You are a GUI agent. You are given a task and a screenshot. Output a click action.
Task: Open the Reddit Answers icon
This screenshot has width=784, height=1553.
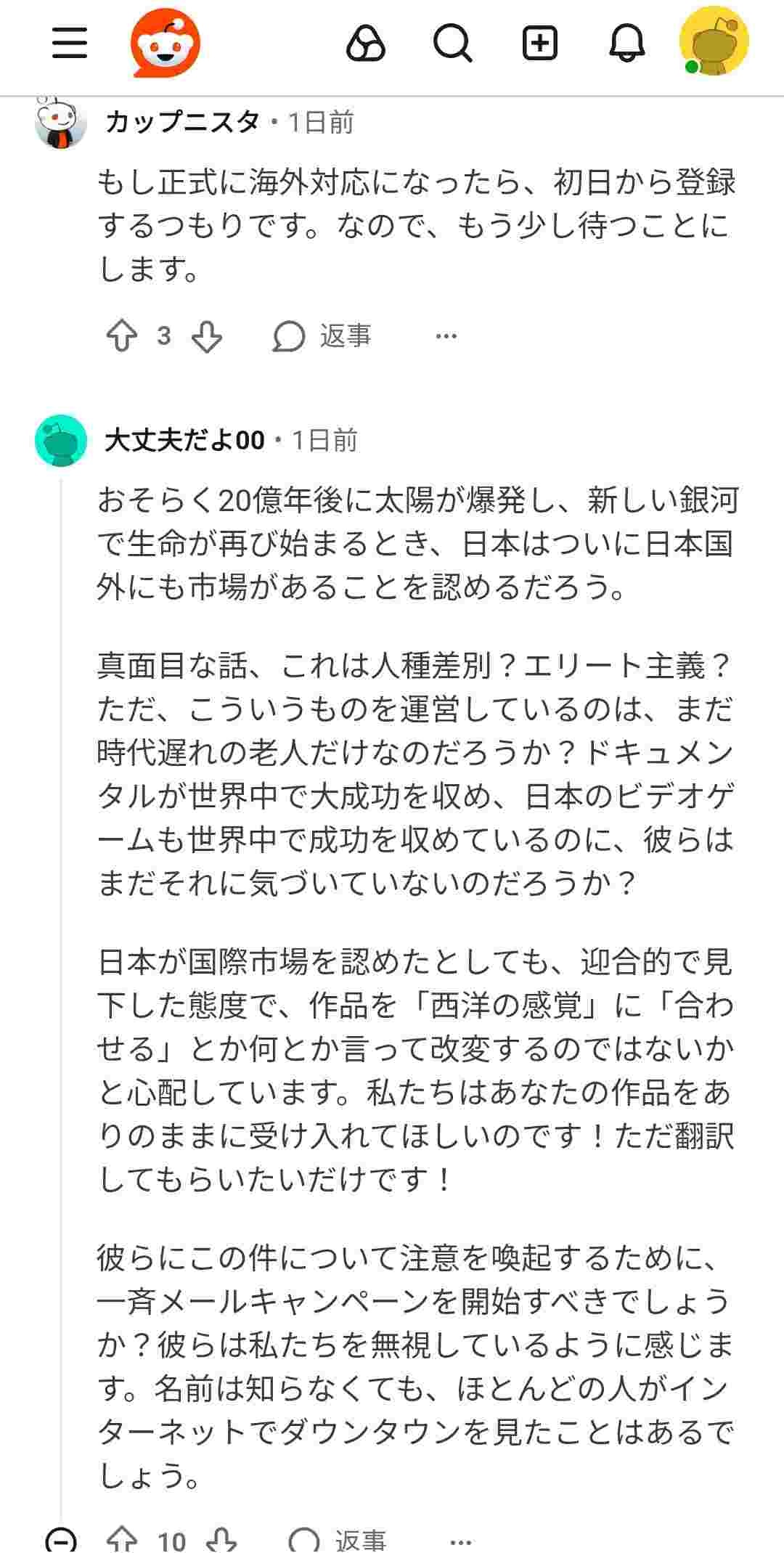coord(366,43)
